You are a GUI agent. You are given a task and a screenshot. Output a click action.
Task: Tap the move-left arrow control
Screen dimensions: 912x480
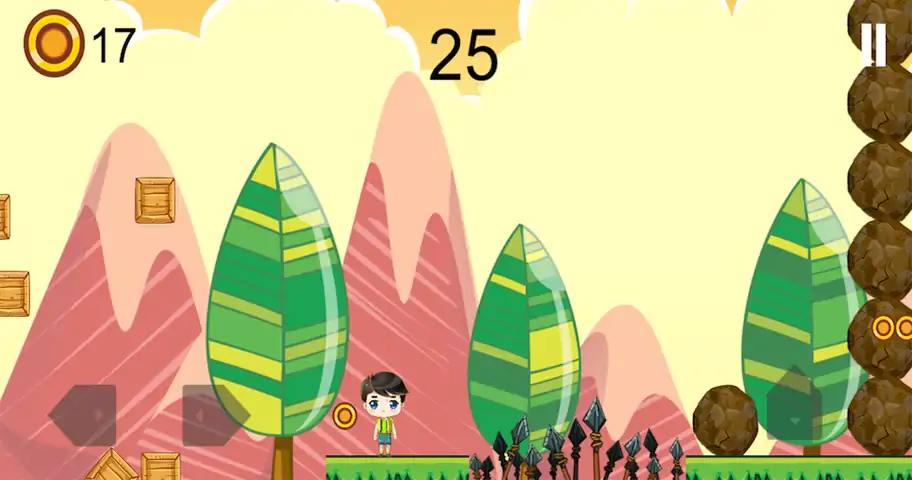tap(83, 414)
